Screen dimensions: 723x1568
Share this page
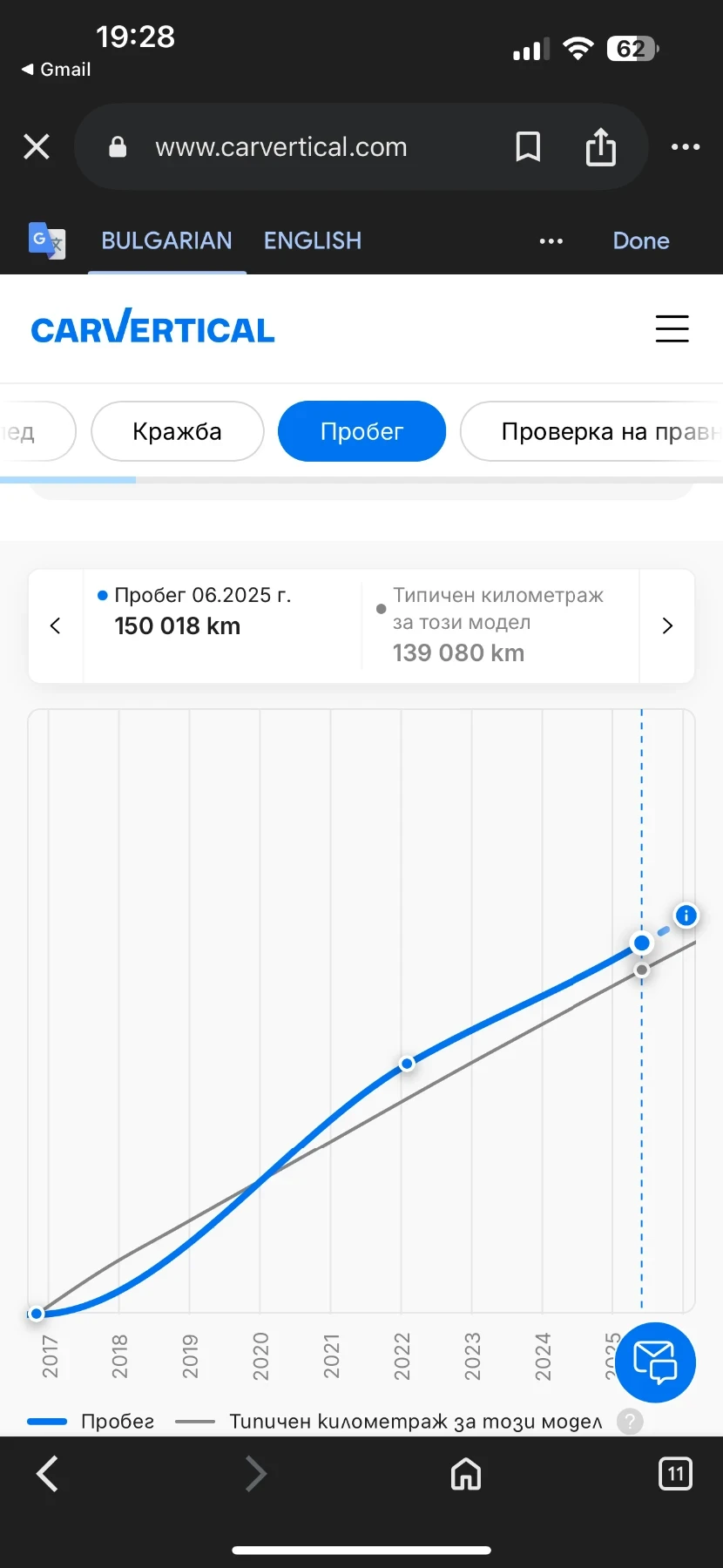point(600,146)
